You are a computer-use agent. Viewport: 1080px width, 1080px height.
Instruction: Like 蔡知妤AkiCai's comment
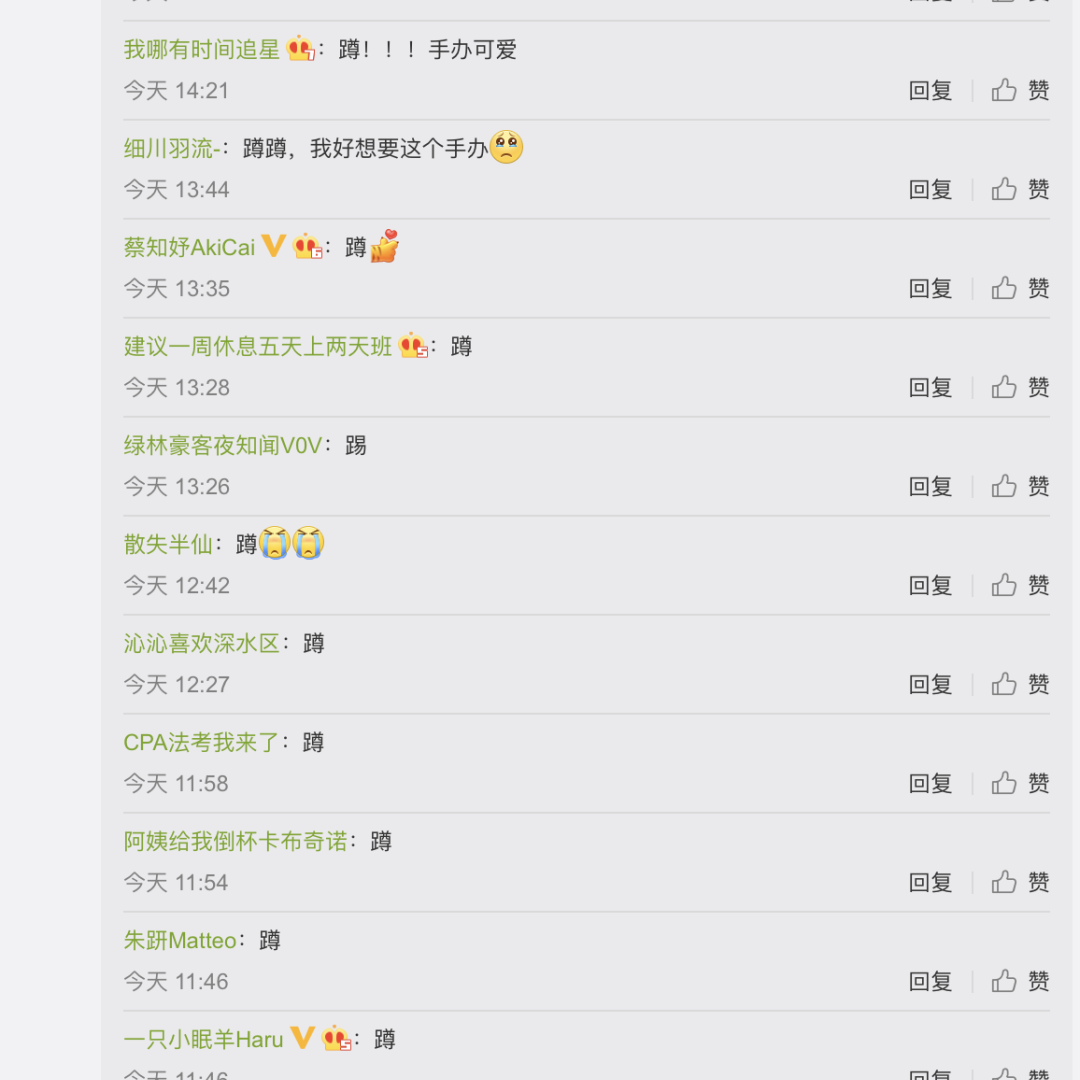(1021, 288)
